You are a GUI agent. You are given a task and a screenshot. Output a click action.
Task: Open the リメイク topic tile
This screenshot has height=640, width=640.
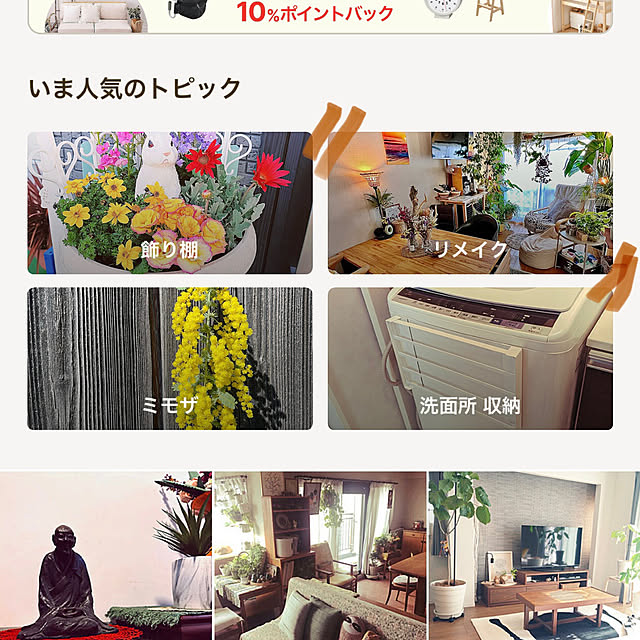(x=470, y=203)
